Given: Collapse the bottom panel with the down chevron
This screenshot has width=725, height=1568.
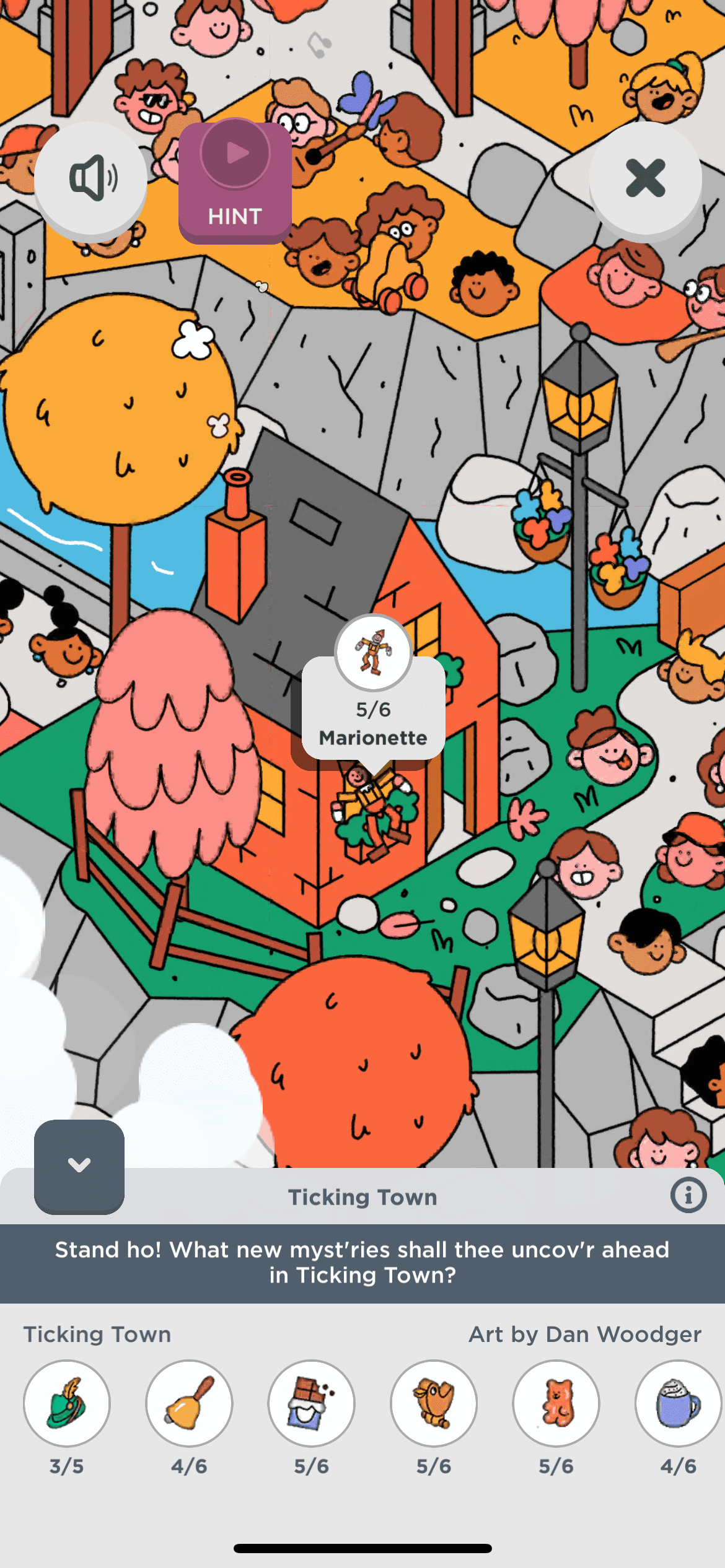Looking at the screenshot, I should click(x=79, y=1165).
